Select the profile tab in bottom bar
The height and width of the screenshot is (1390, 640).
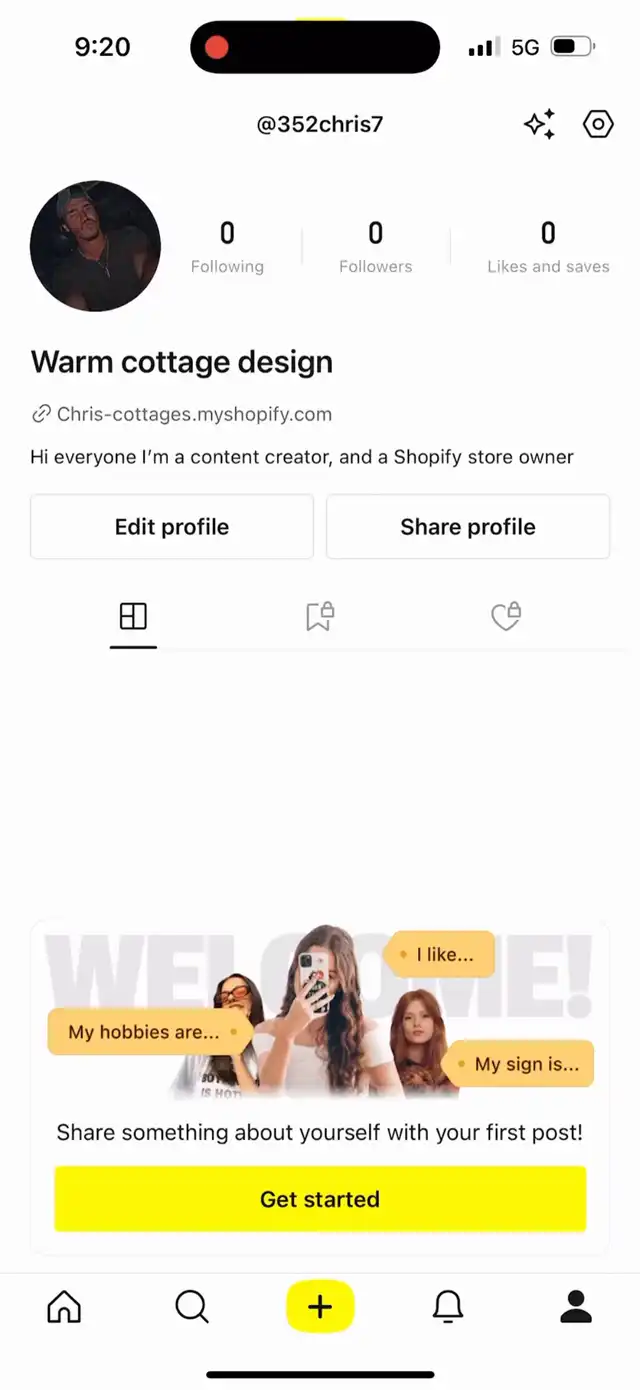click(576, 1306)
